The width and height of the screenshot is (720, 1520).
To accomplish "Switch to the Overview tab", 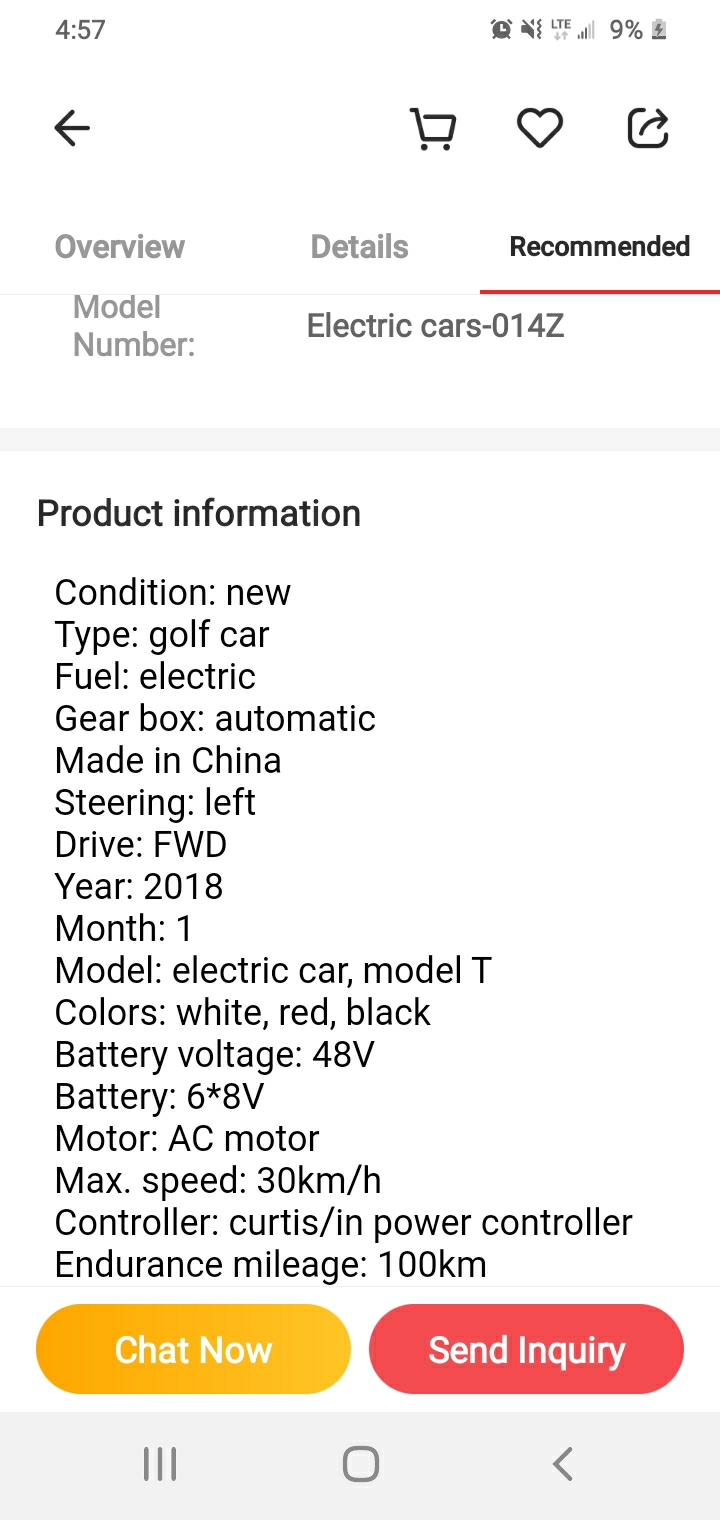I will coord(120,247).
